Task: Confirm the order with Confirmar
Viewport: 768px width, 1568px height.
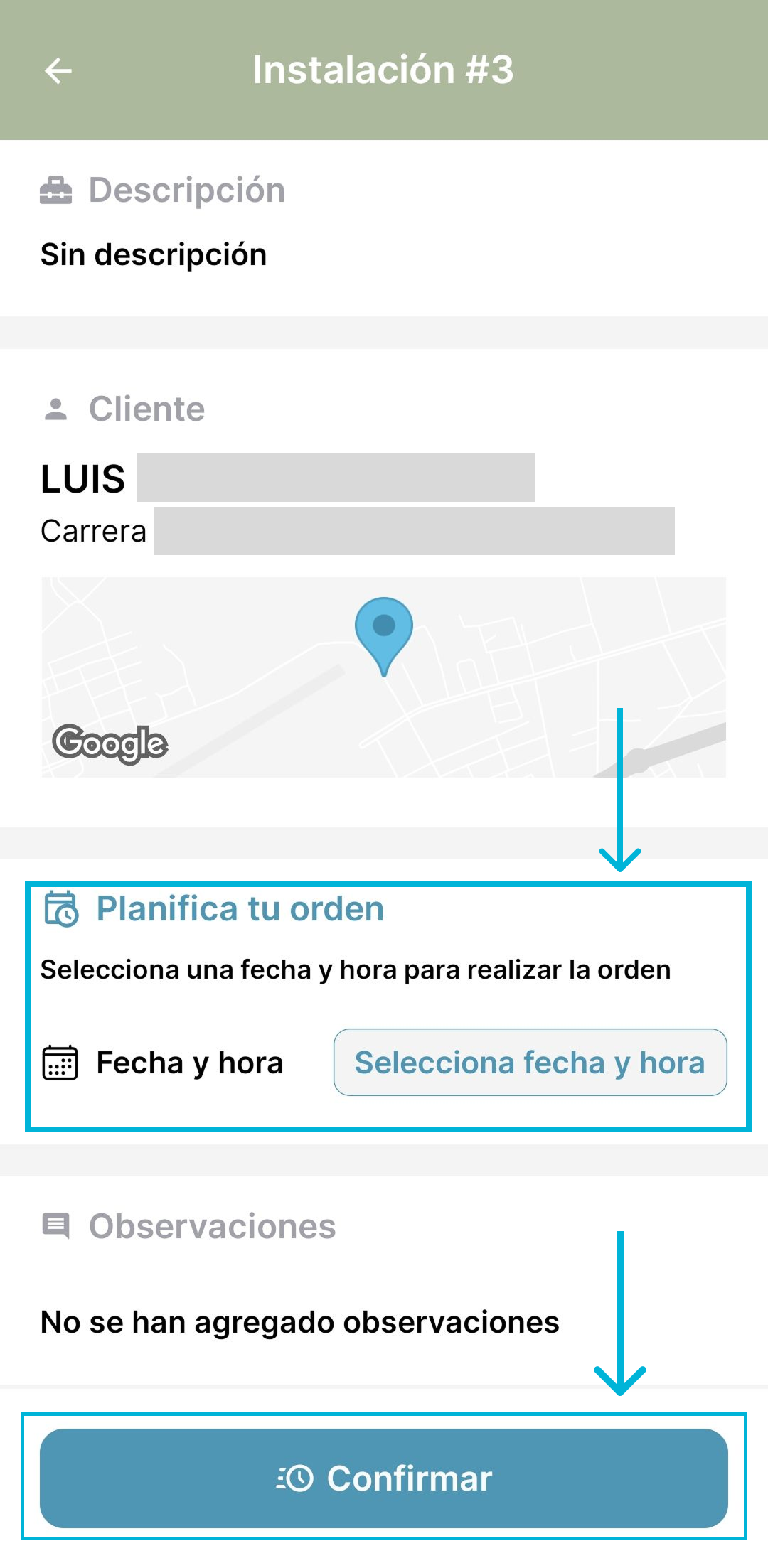Action: (x=383, y=1478)
